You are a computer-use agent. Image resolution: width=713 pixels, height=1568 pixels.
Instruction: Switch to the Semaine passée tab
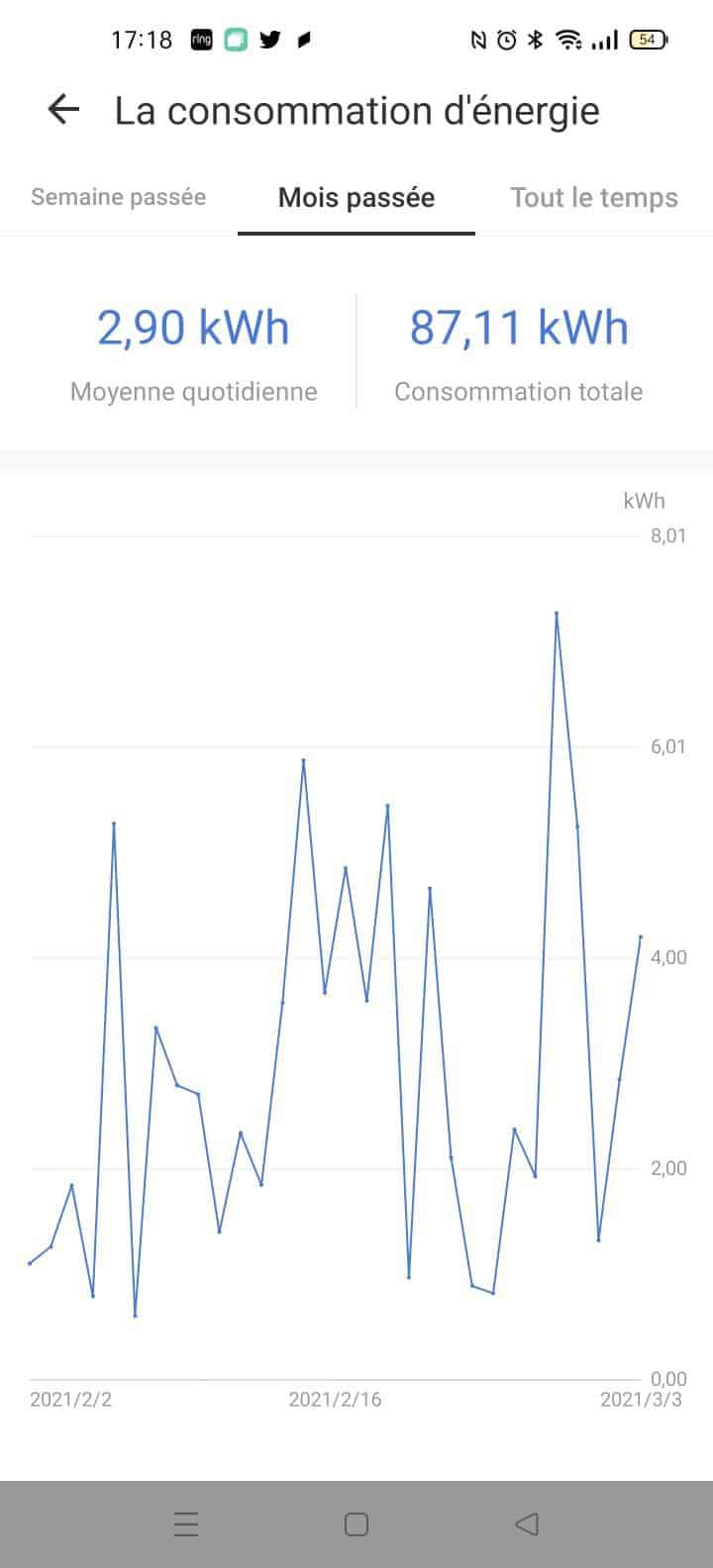pos(119,197)
